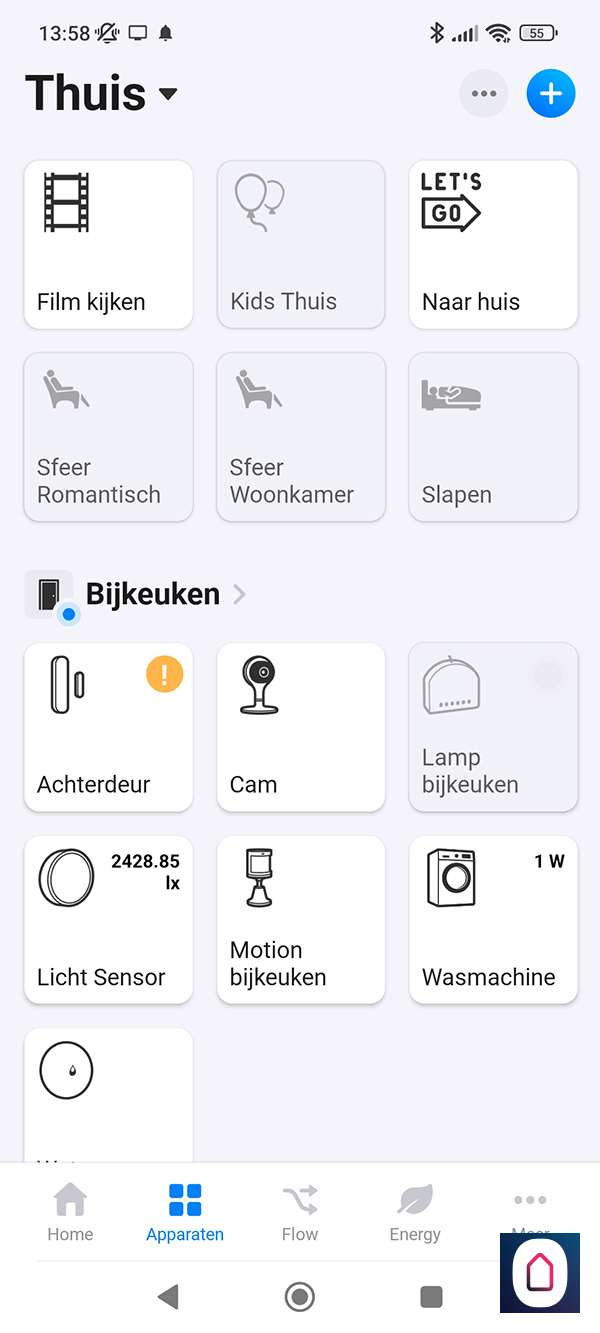Add a new device with plus button

click(551, 94)
